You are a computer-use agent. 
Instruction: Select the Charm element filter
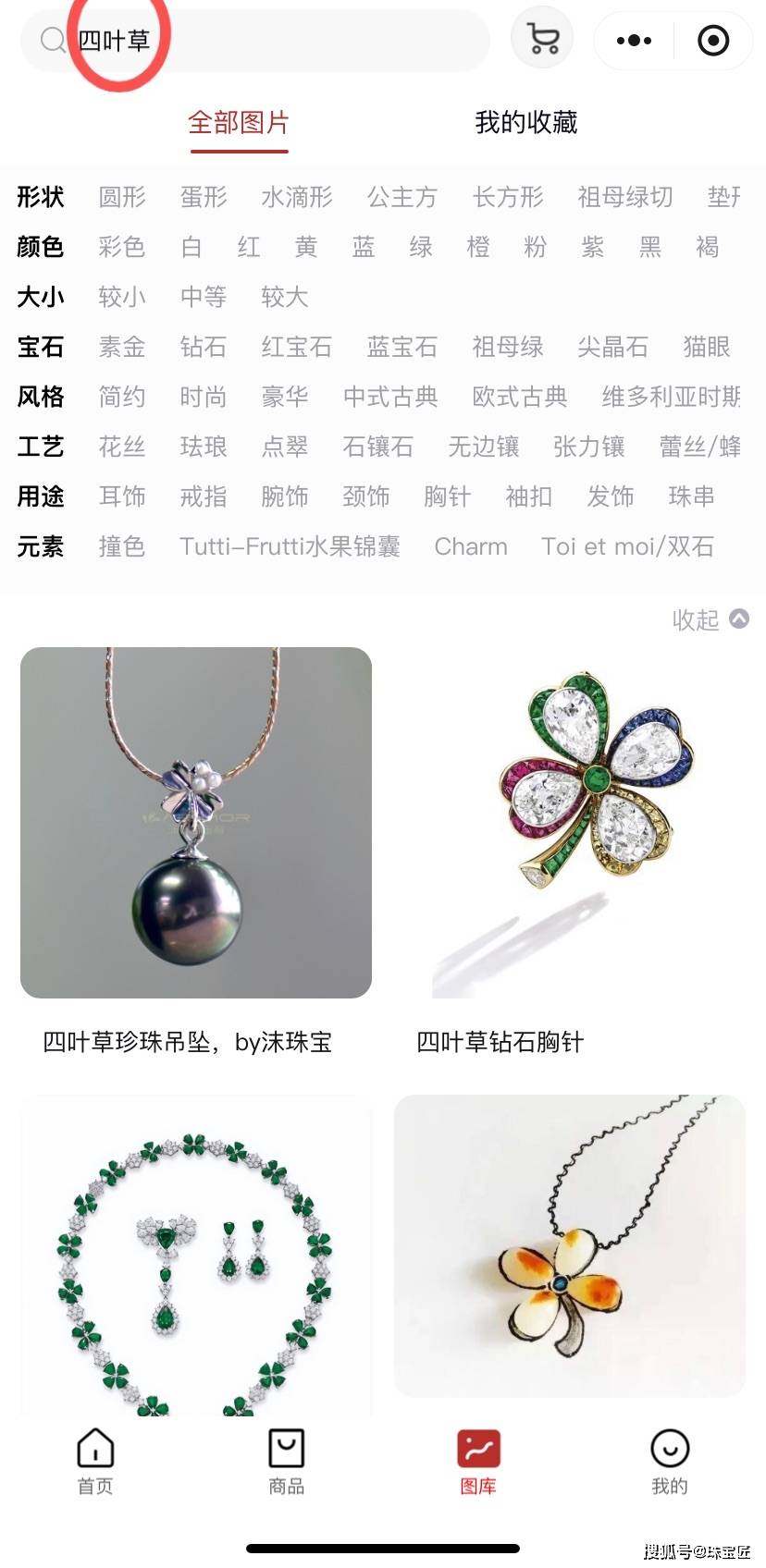pyautogui.click(x=471, y=546)
